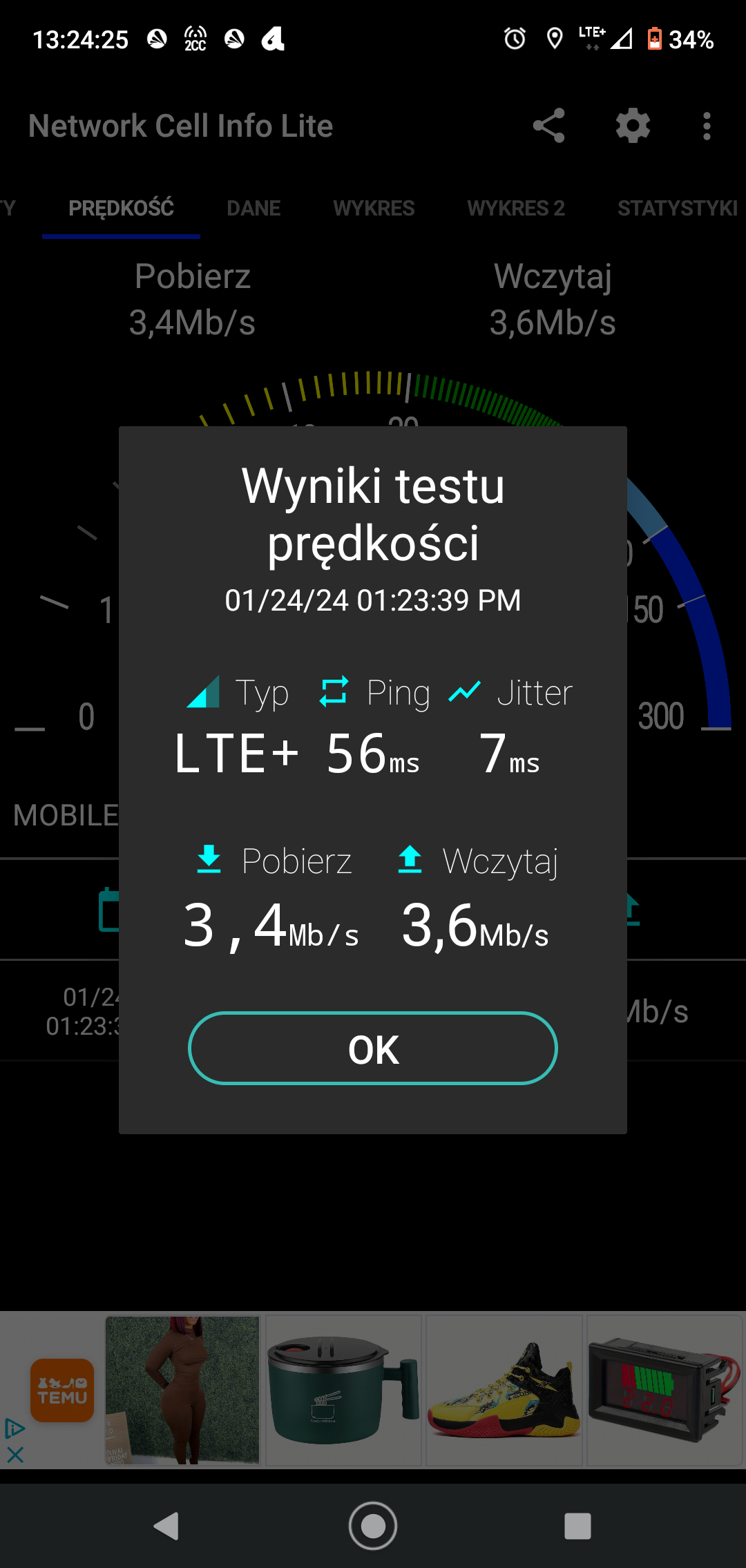Return to the home screen

point(373,1527)
